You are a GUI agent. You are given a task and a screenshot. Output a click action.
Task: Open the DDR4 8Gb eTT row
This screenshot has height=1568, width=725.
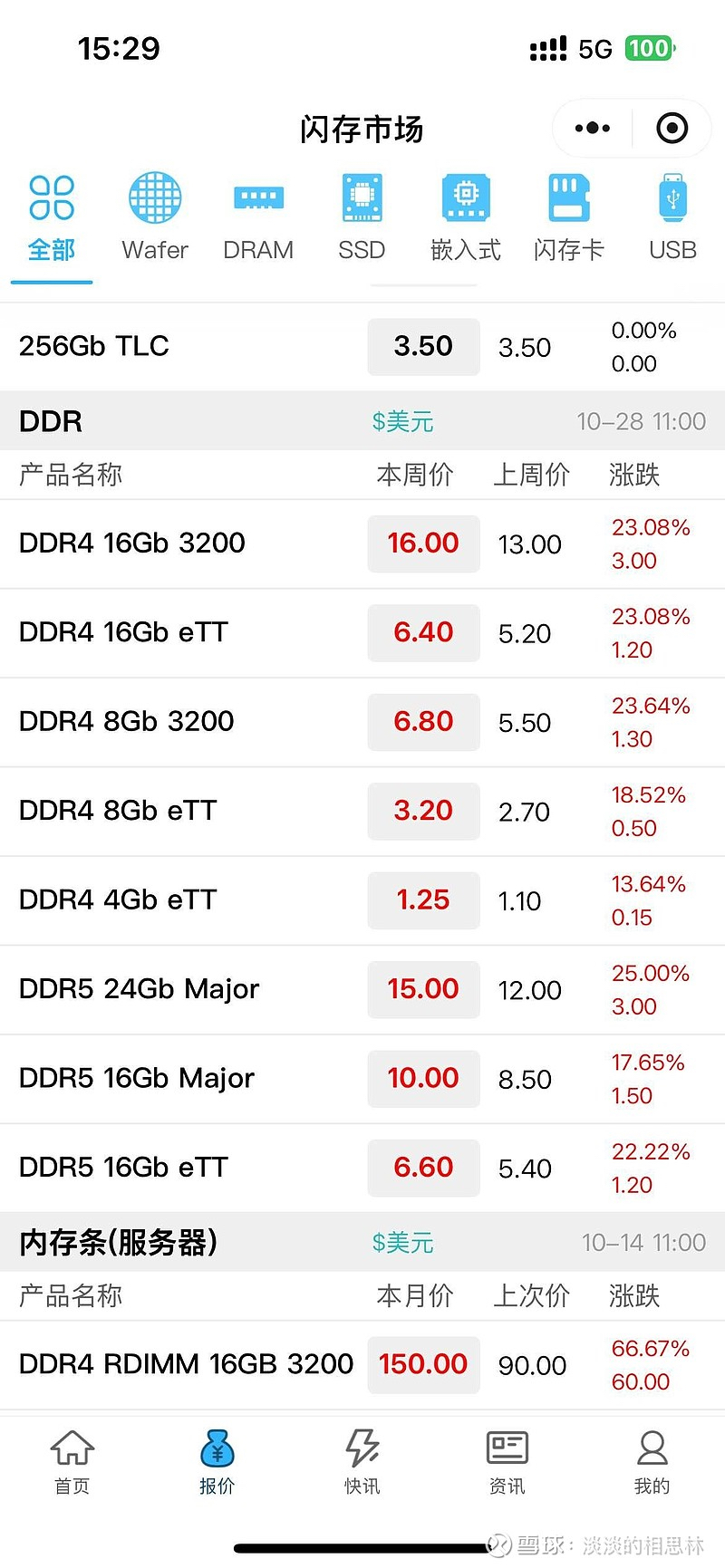point(362,811)
